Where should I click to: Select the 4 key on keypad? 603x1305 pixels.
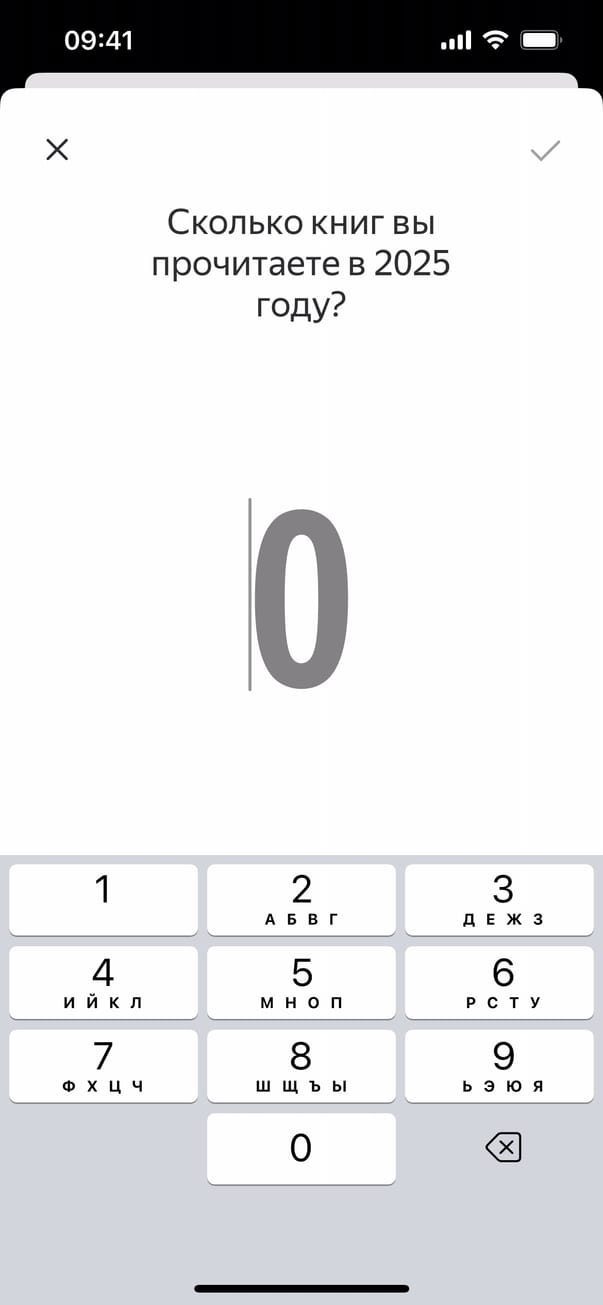pos(103,982)
